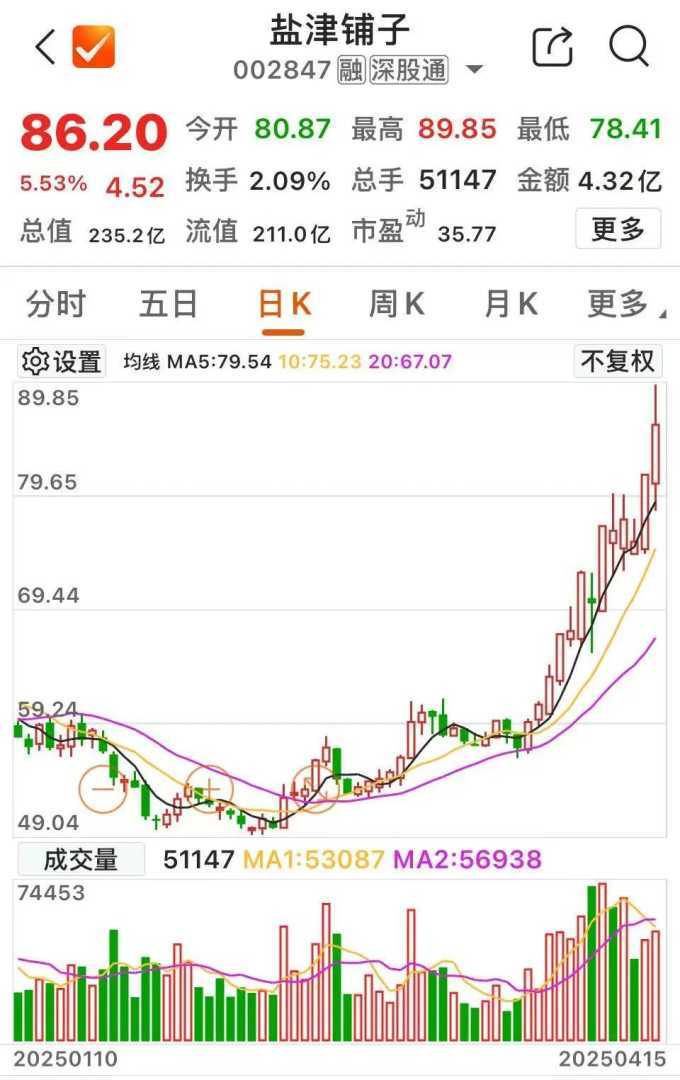
Task: Share this stock page
Action: pos(552,46)
